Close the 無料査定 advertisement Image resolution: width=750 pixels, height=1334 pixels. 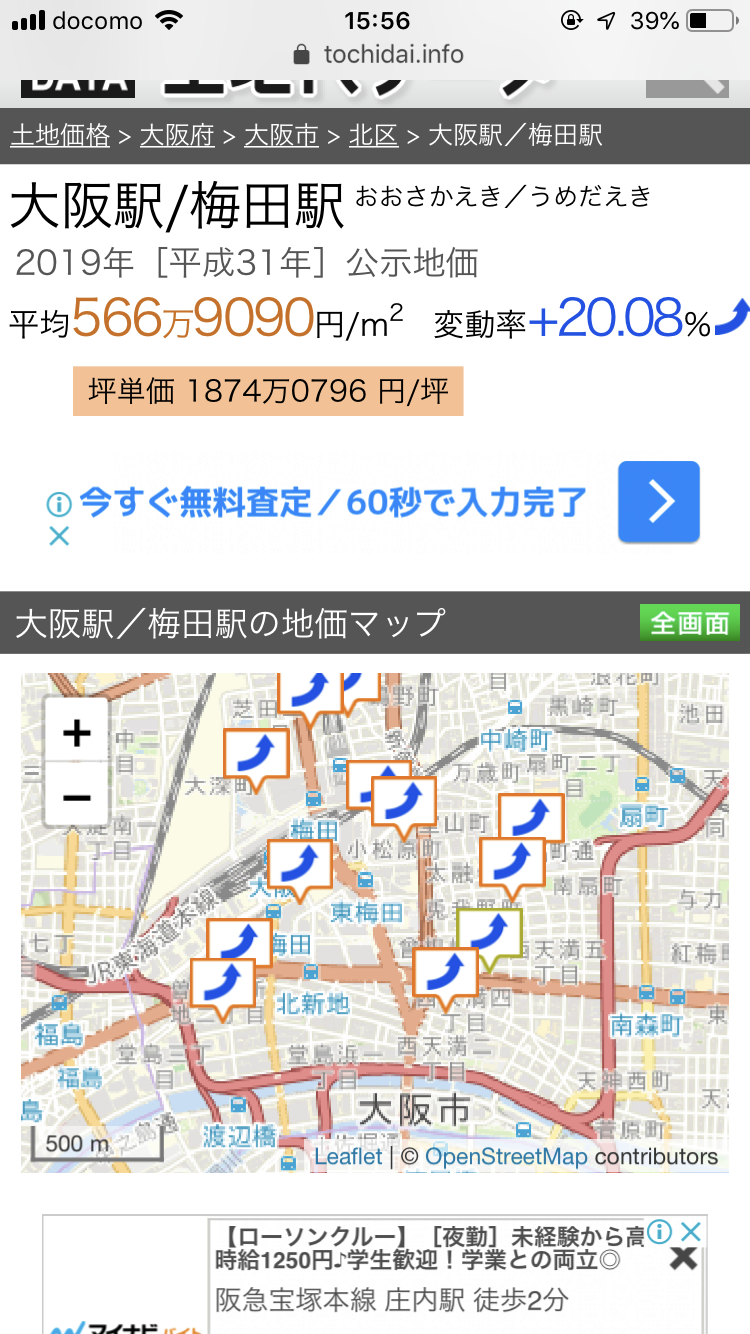59,537
